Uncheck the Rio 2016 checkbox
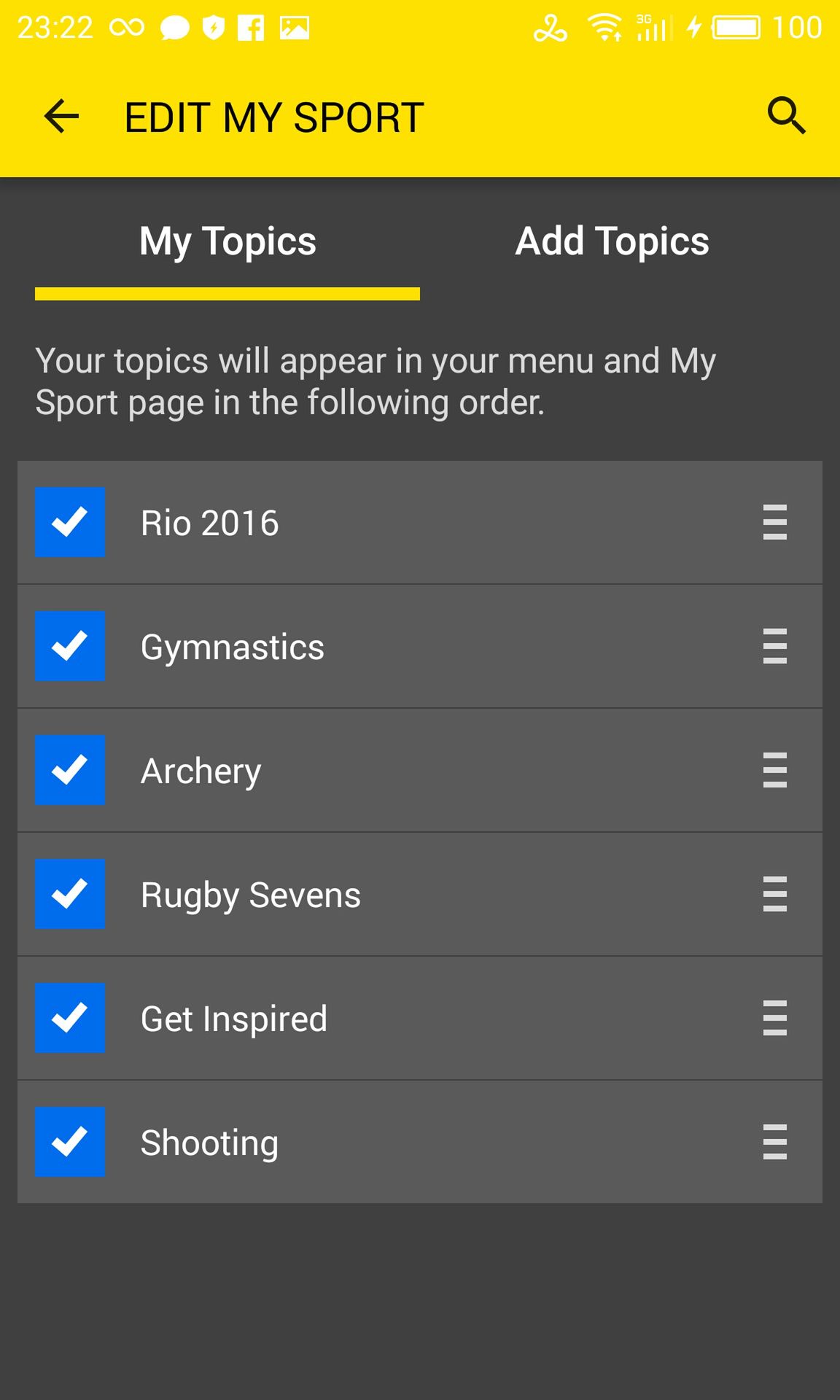This screenshot has height=1400, width=840. tap(70, 522)
